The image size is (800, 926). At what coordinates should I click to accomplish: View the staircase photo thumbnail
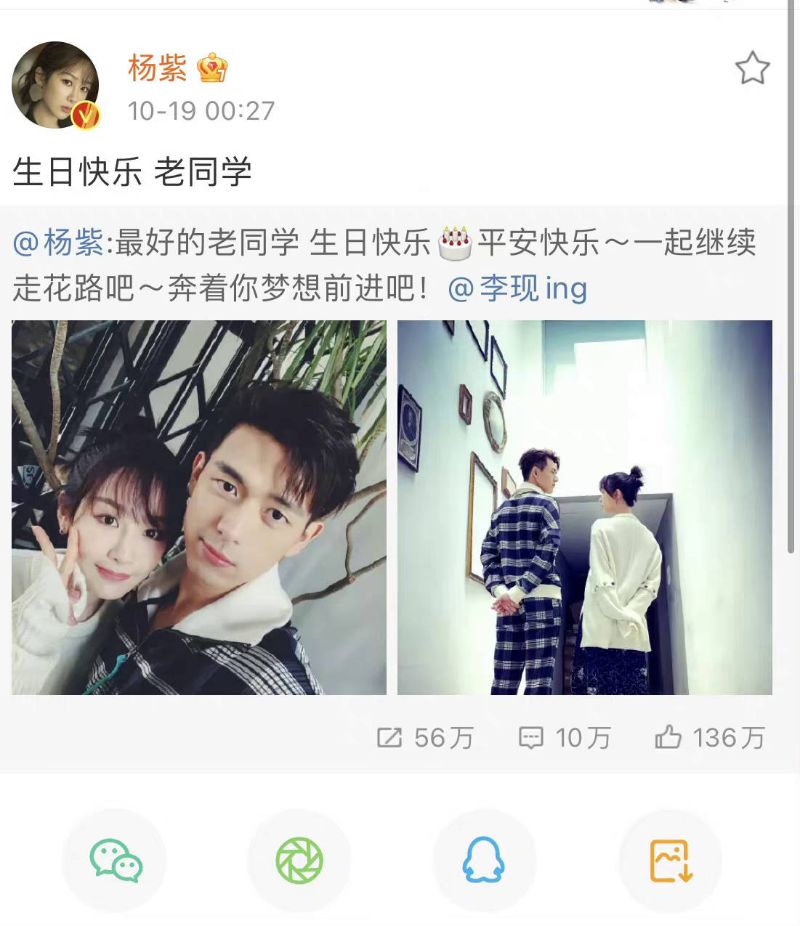[x=584, y=507]
